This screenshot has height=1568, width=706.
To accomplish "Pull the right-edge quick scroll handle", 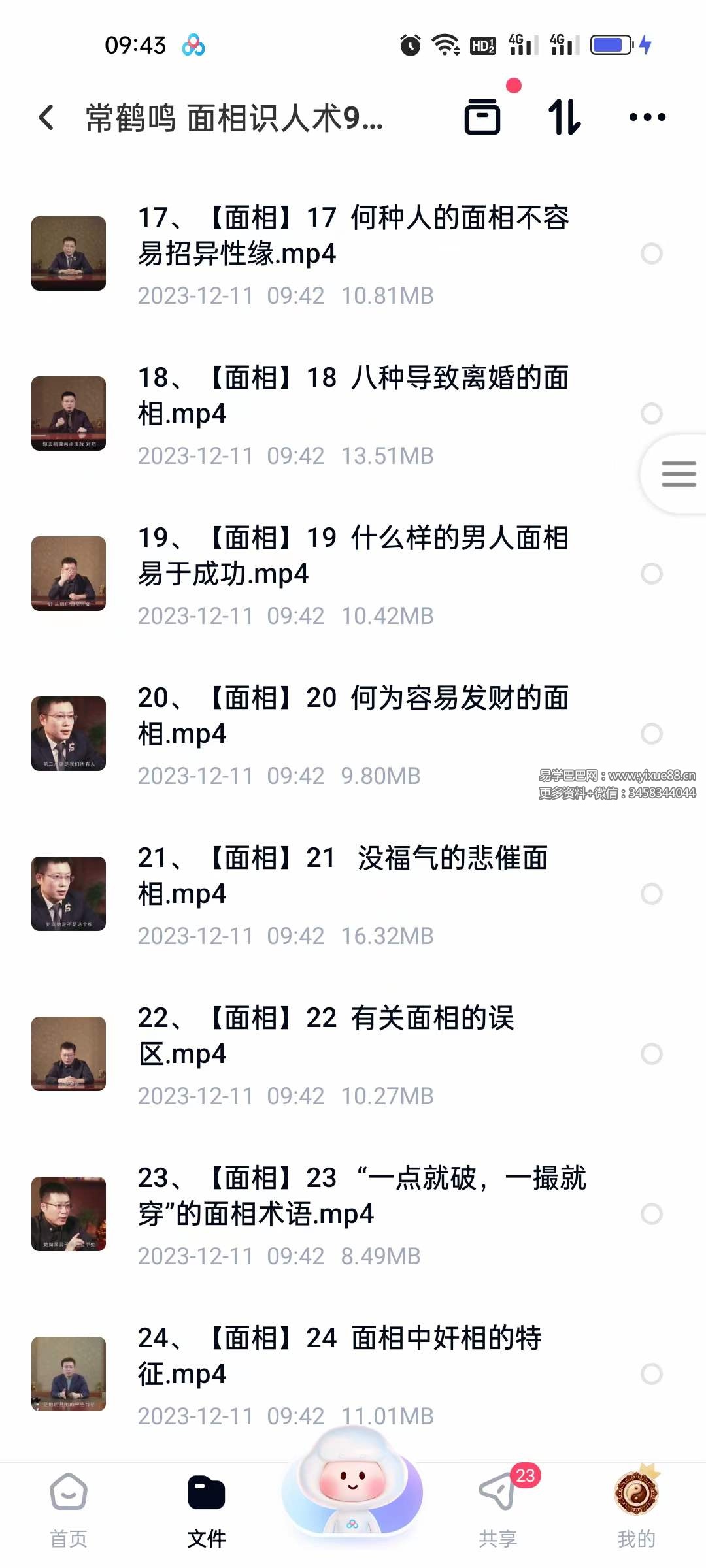I will [x=679, y=474].
